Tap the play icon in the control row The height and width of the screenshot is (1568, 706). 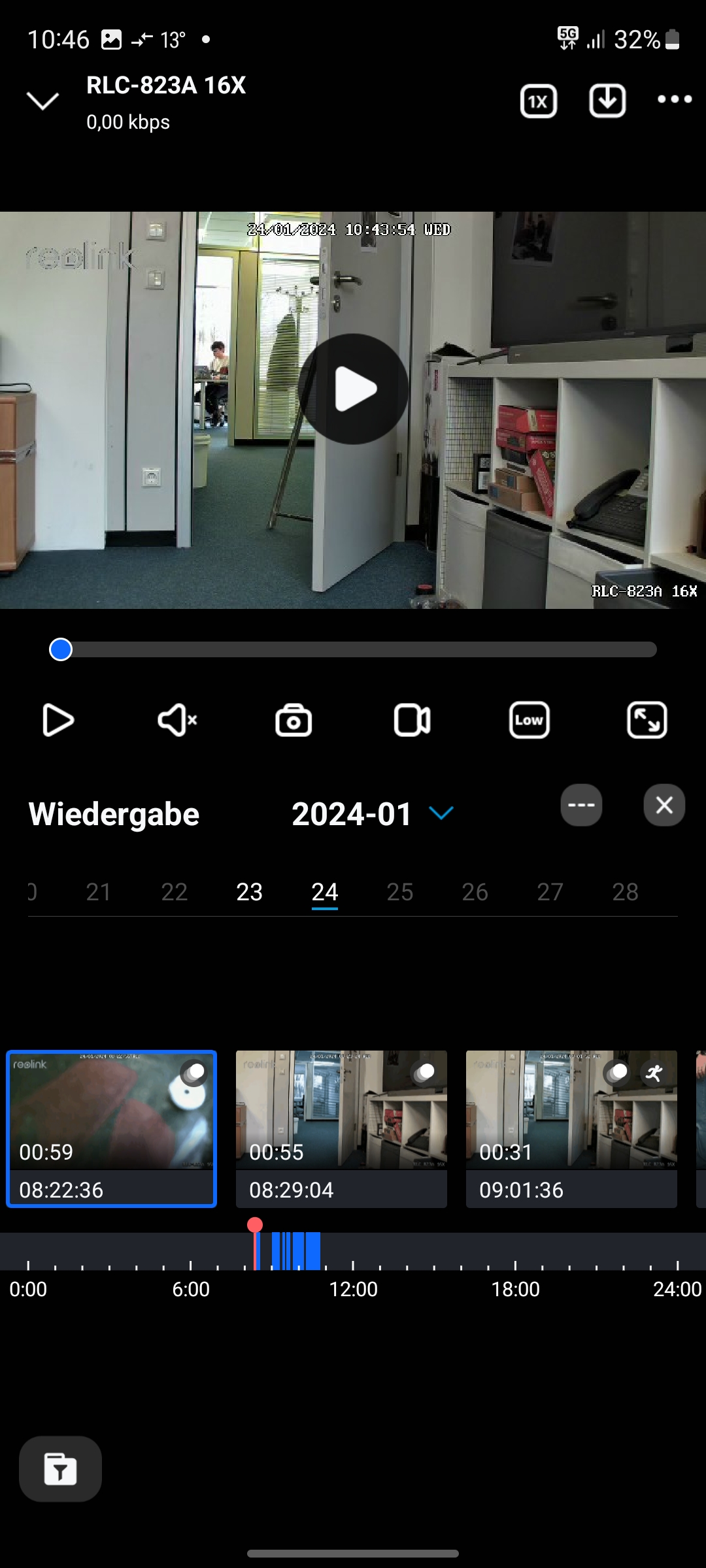[x=58, y=721]
